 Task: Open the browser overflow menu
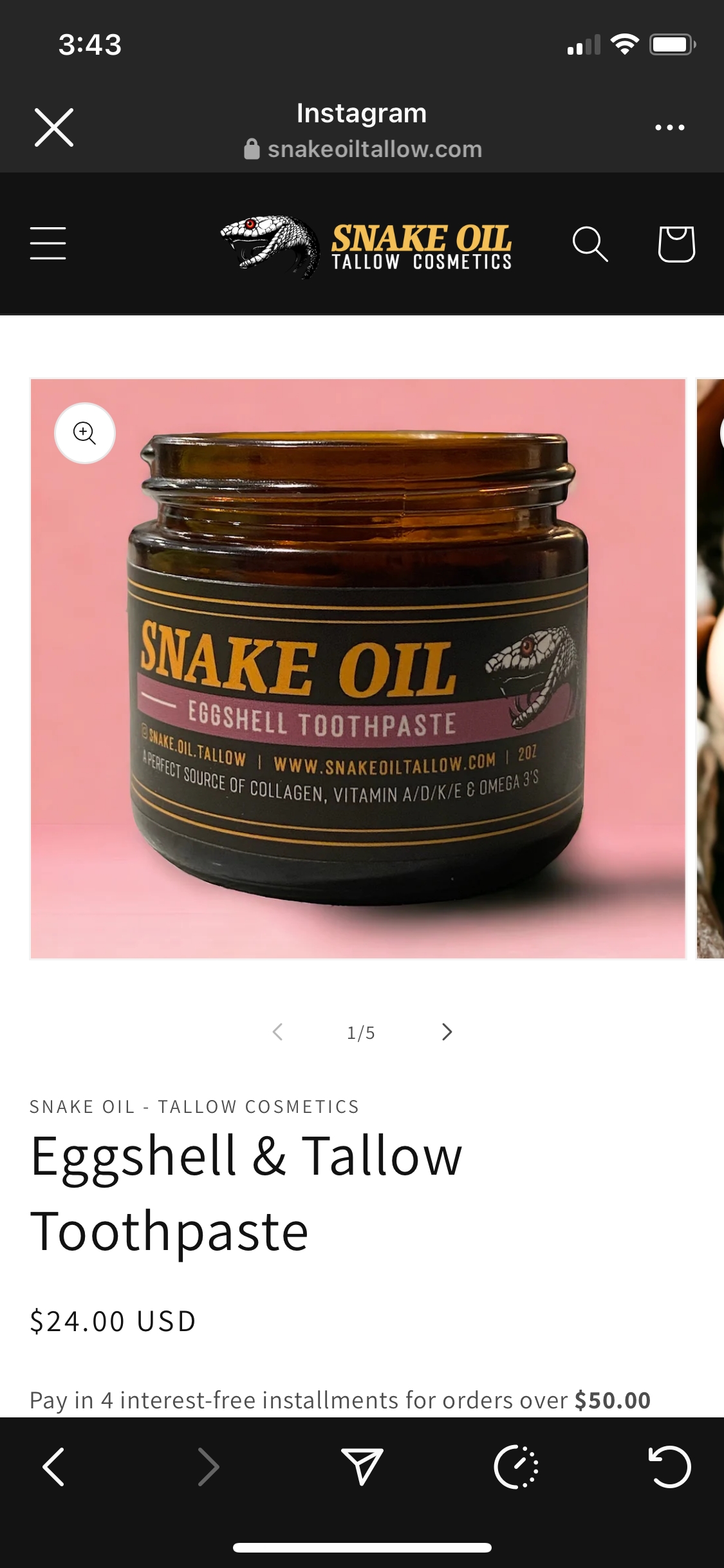(669, 127)
